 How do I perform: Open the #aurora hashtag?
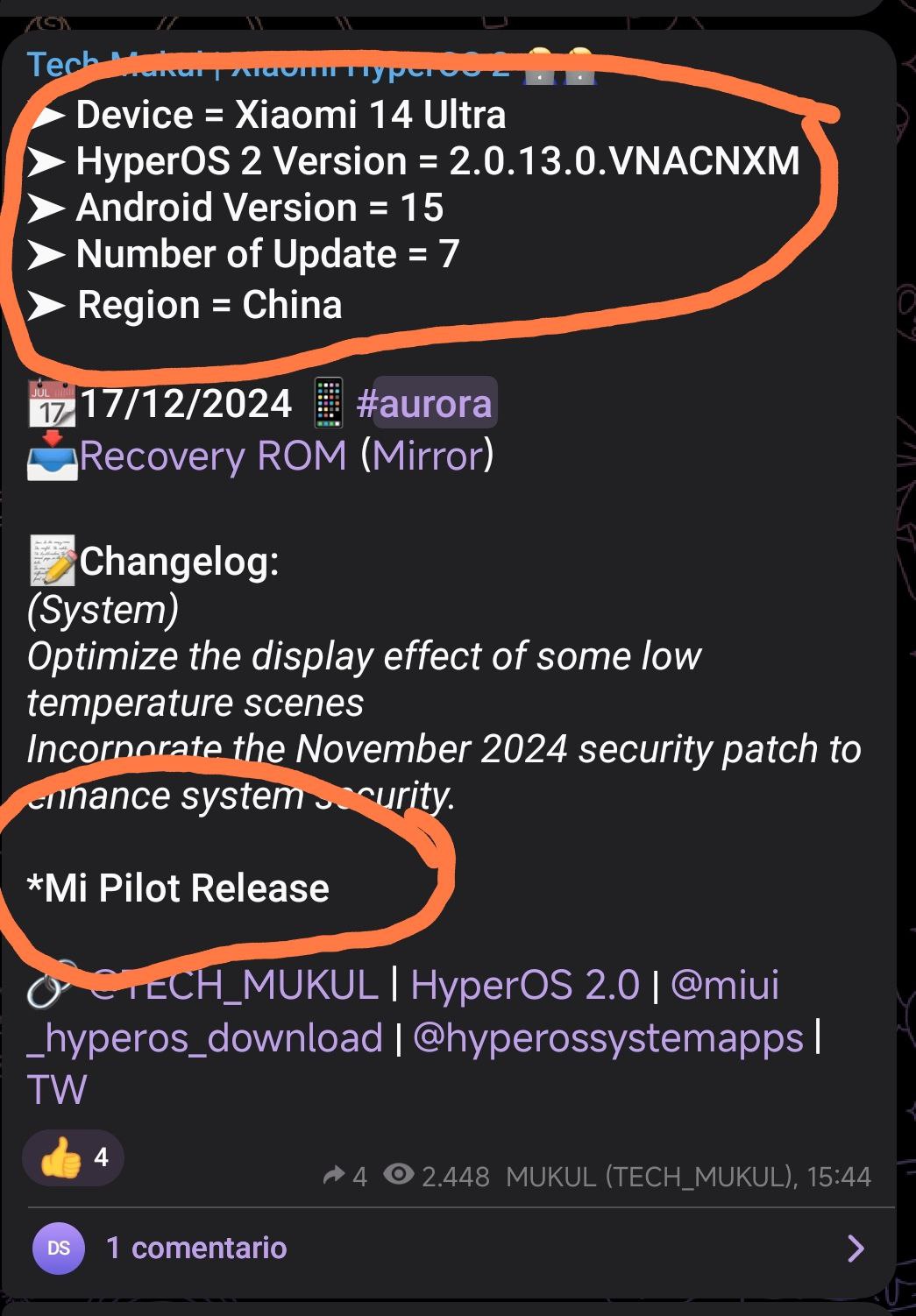425,404
